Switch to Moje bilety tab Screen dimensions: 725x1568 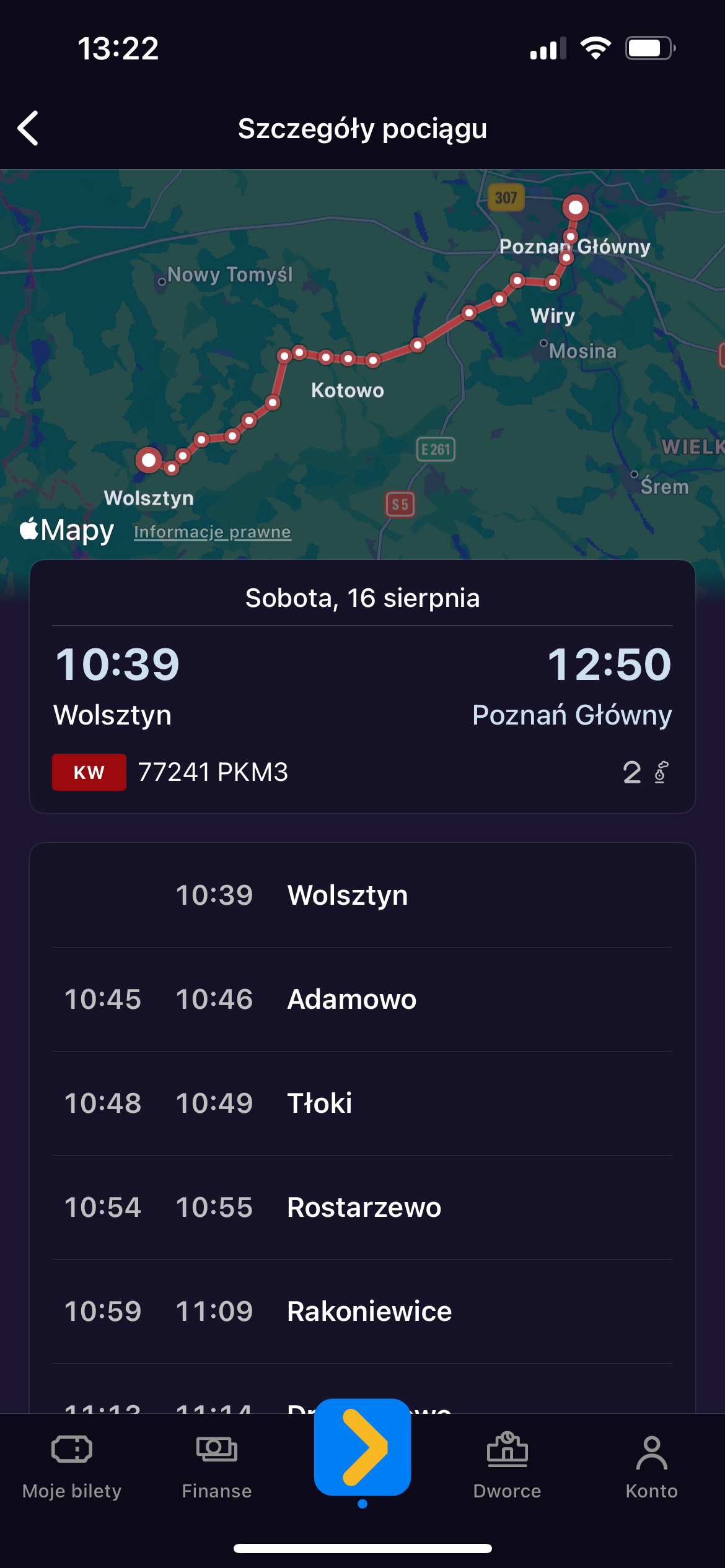click(x=72, y=1465)
